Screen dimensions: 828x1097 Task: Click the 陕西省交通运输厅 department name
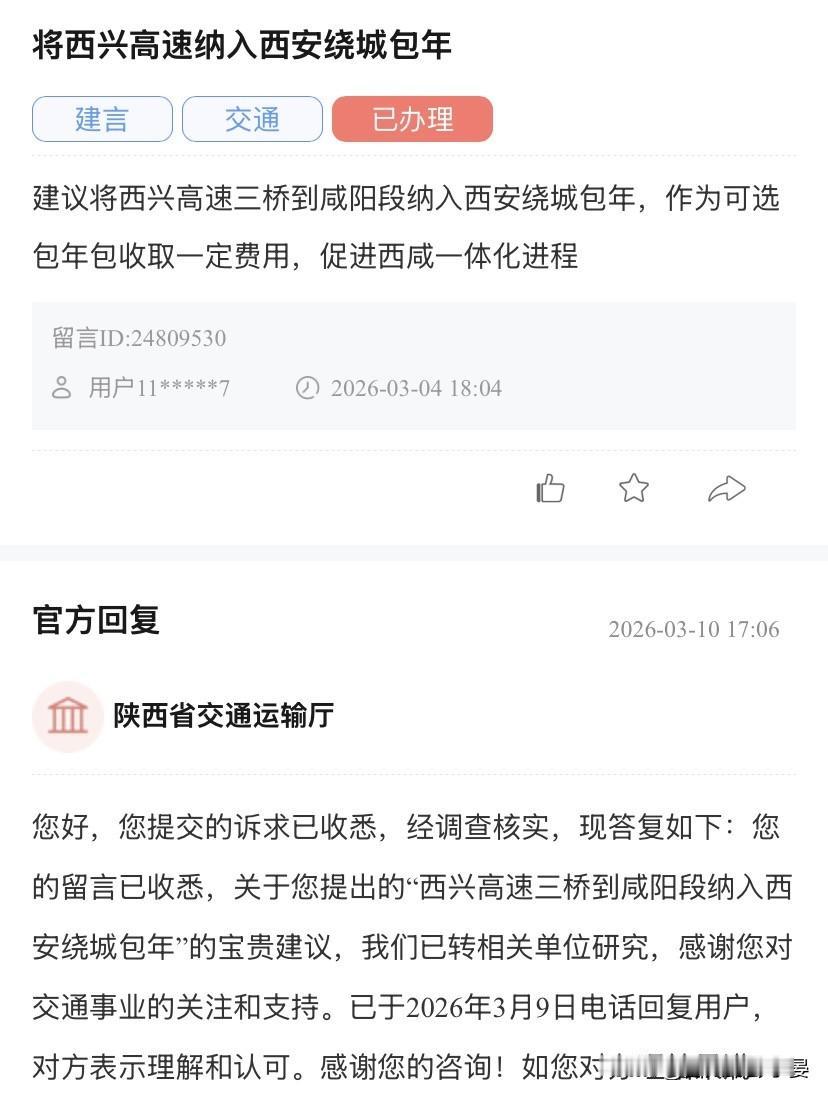pos(222,717)
